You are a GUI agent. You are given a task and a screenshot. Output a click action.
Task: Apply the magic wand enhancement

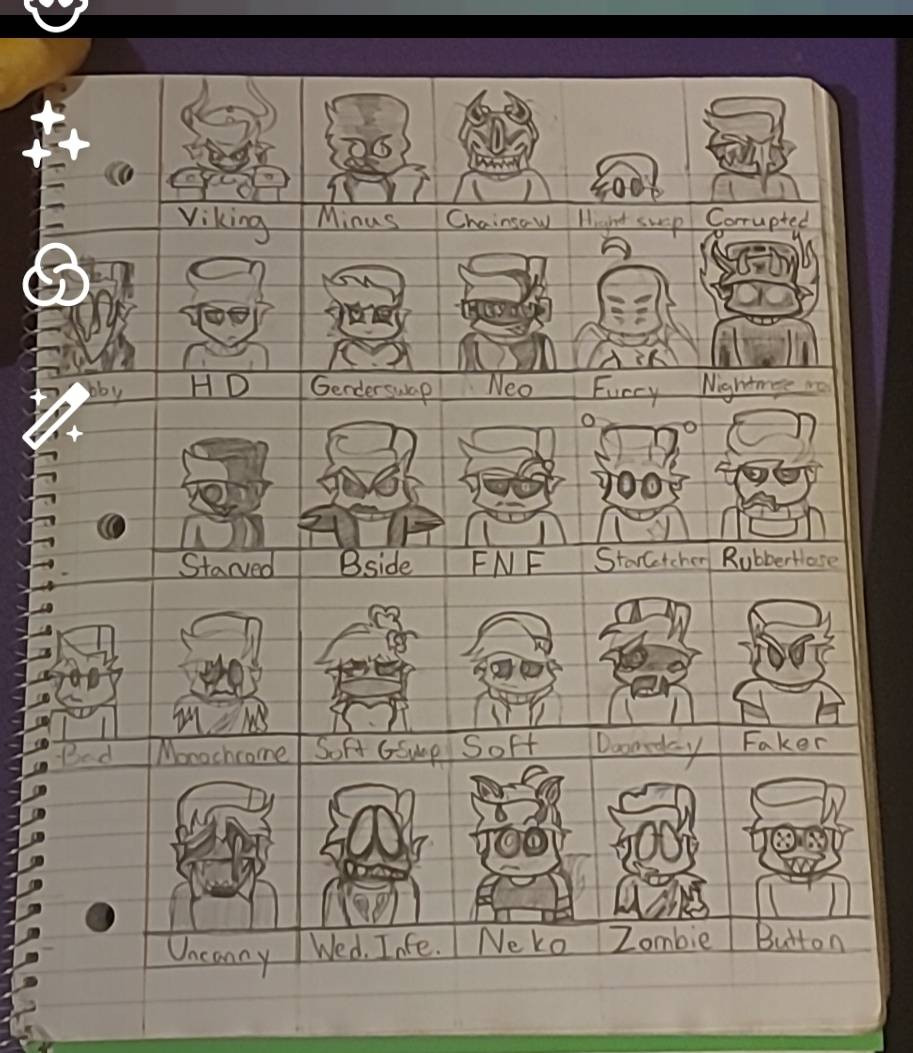[x=55, y=415]
